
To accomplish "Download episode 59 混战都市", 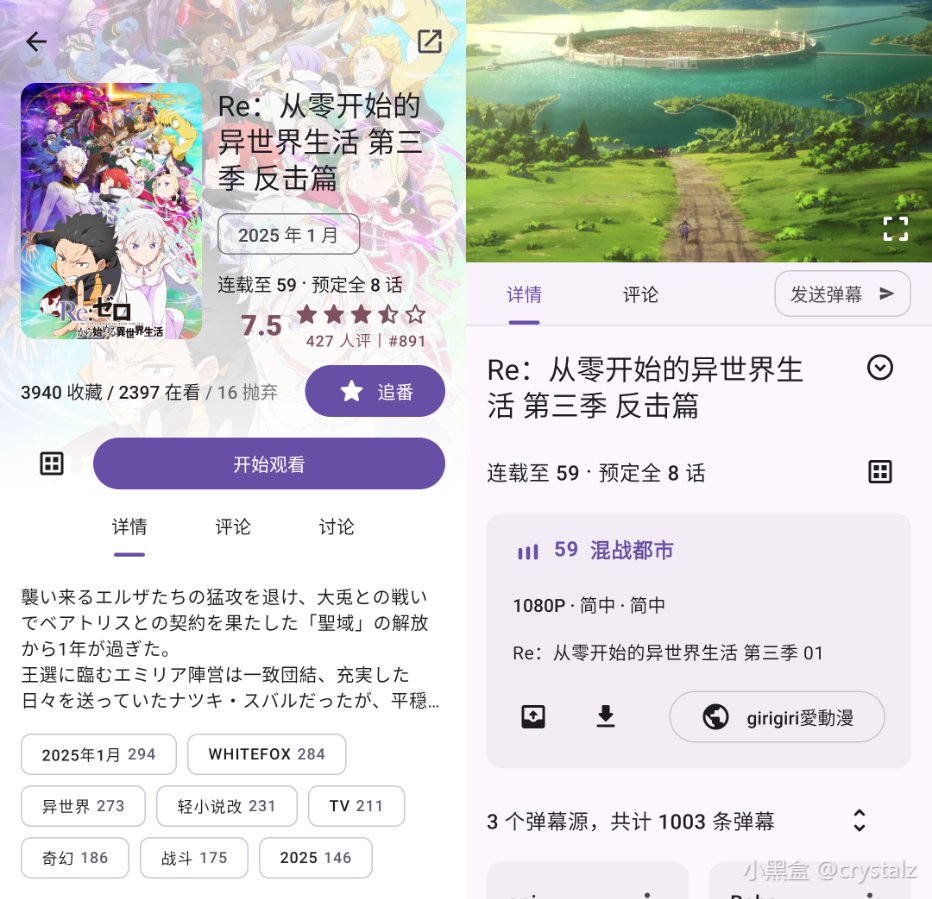I will 605,717.
